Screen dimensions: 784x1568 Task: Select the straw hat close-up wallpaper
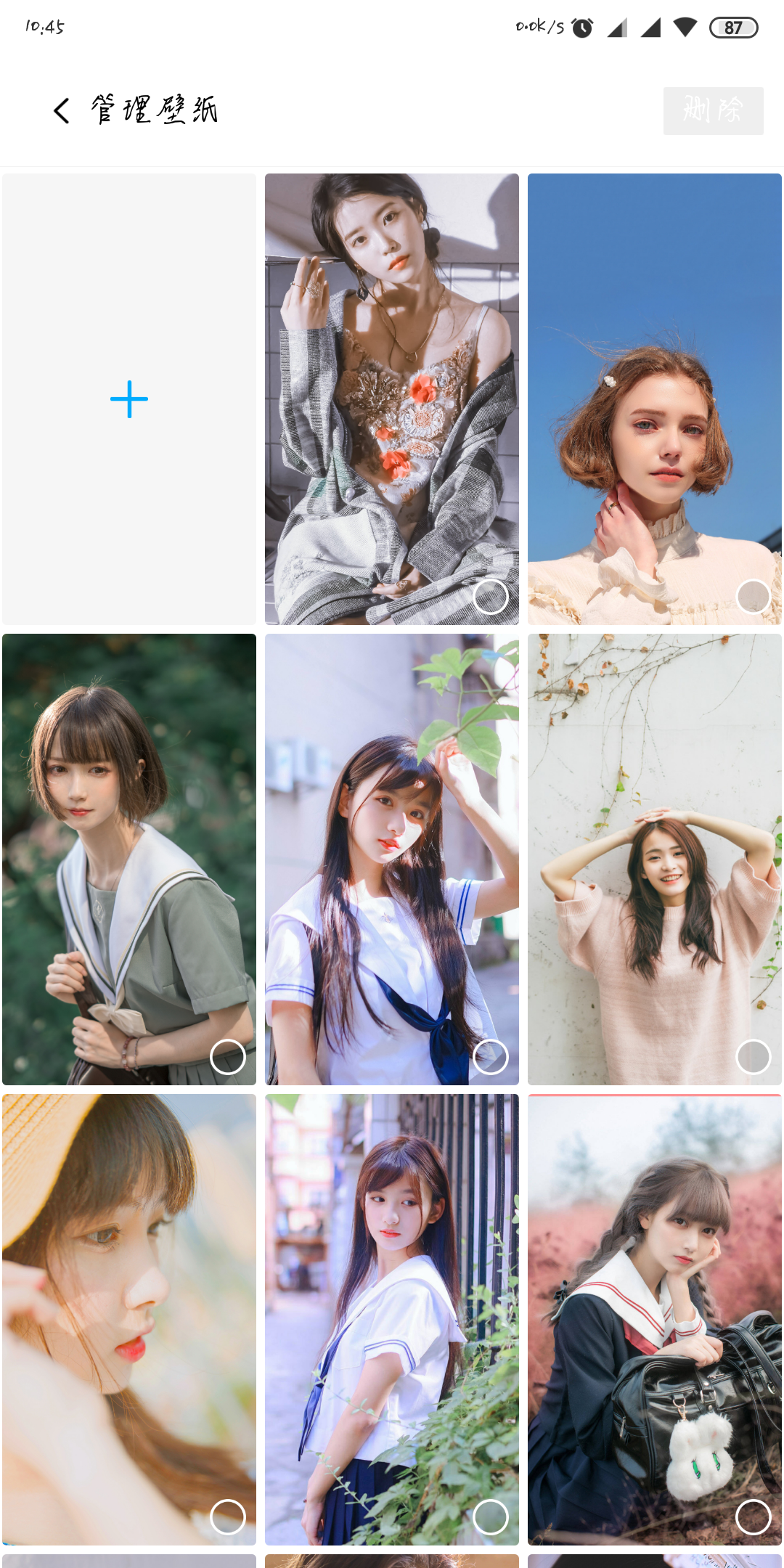pyautogui.click(x=227, y=1517)
